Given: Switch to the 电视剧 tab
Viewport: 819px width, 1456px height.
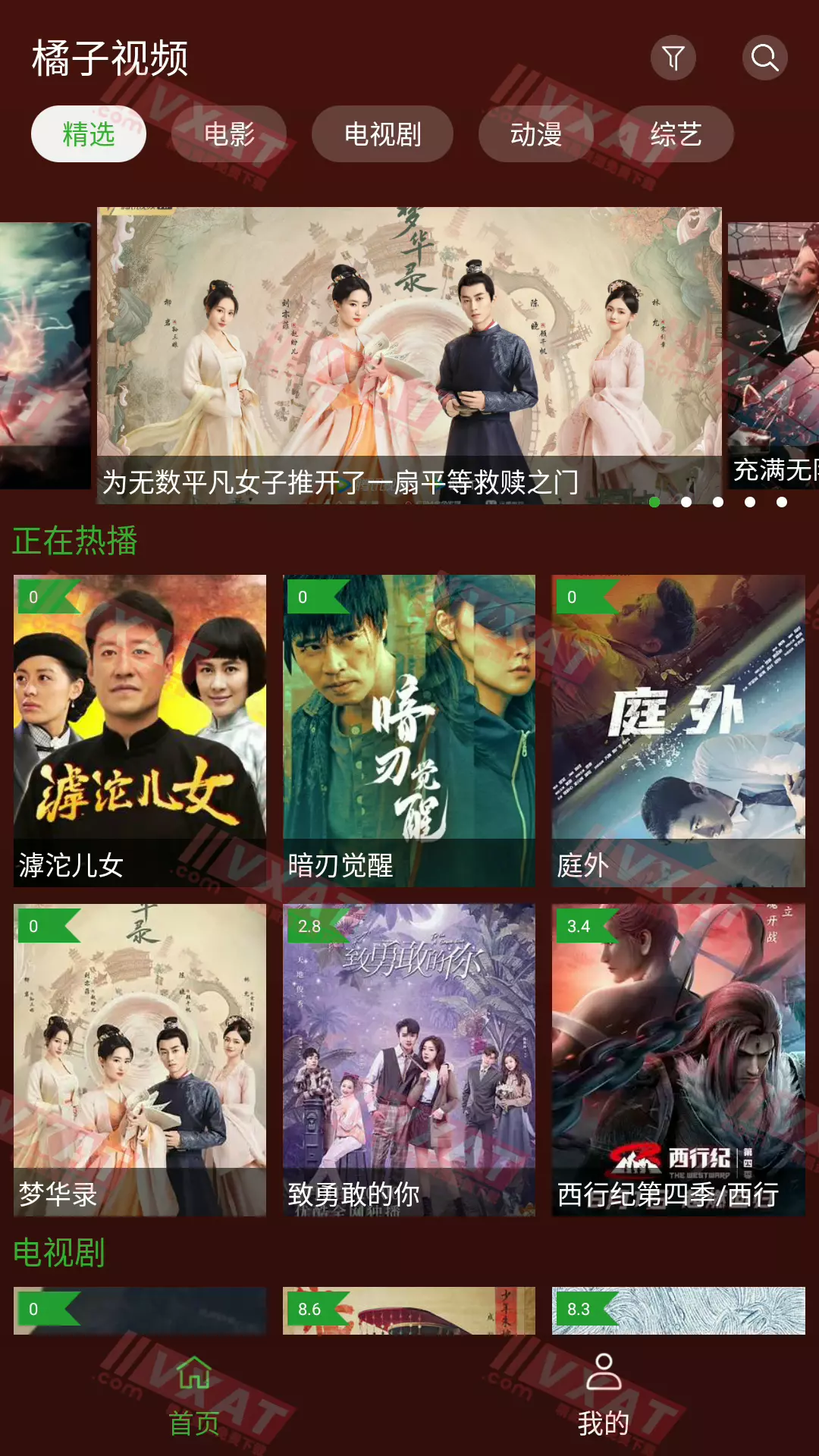Looking at the screenshot, I should coord(382,133).
